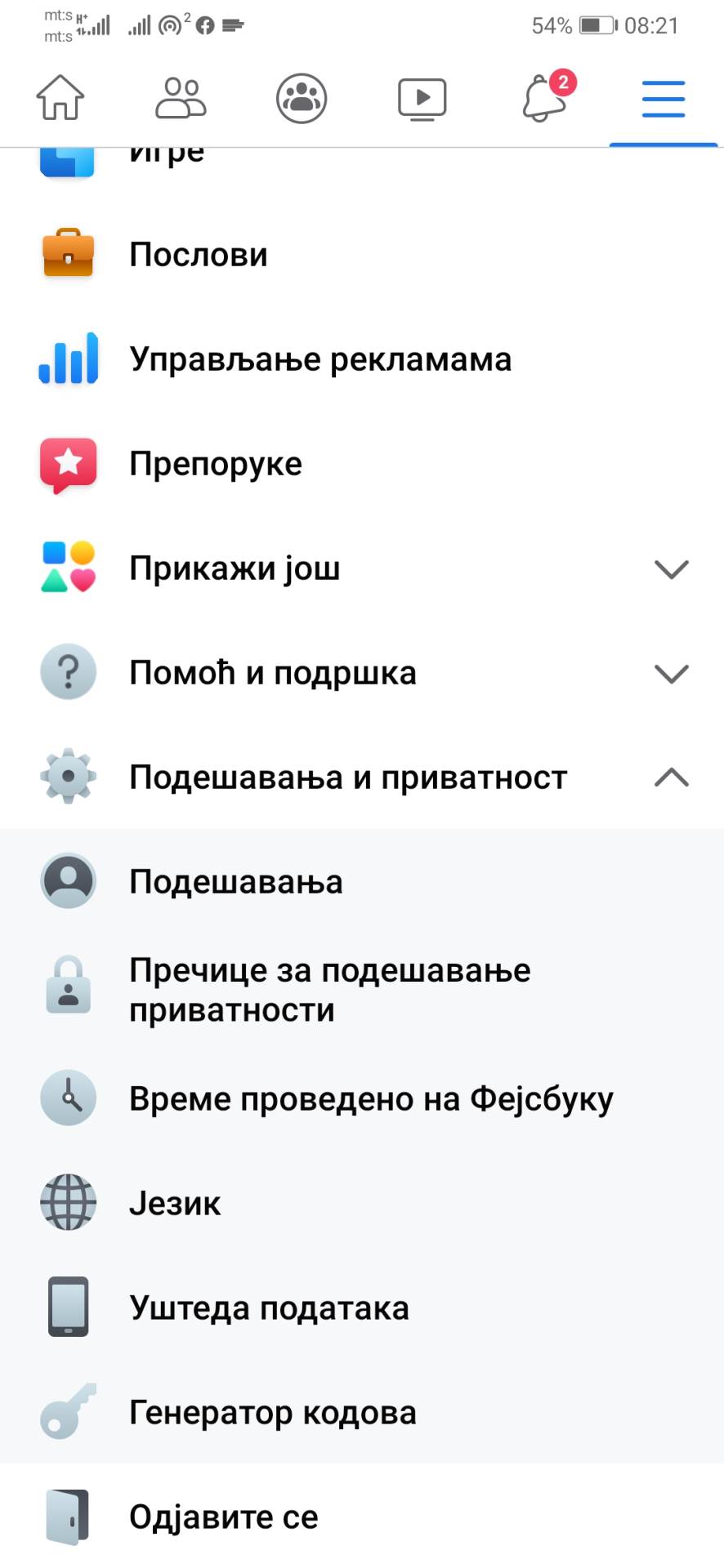Screen dimensions: 724x1568
Task: Open Језик language settings
Action: 175,1204
